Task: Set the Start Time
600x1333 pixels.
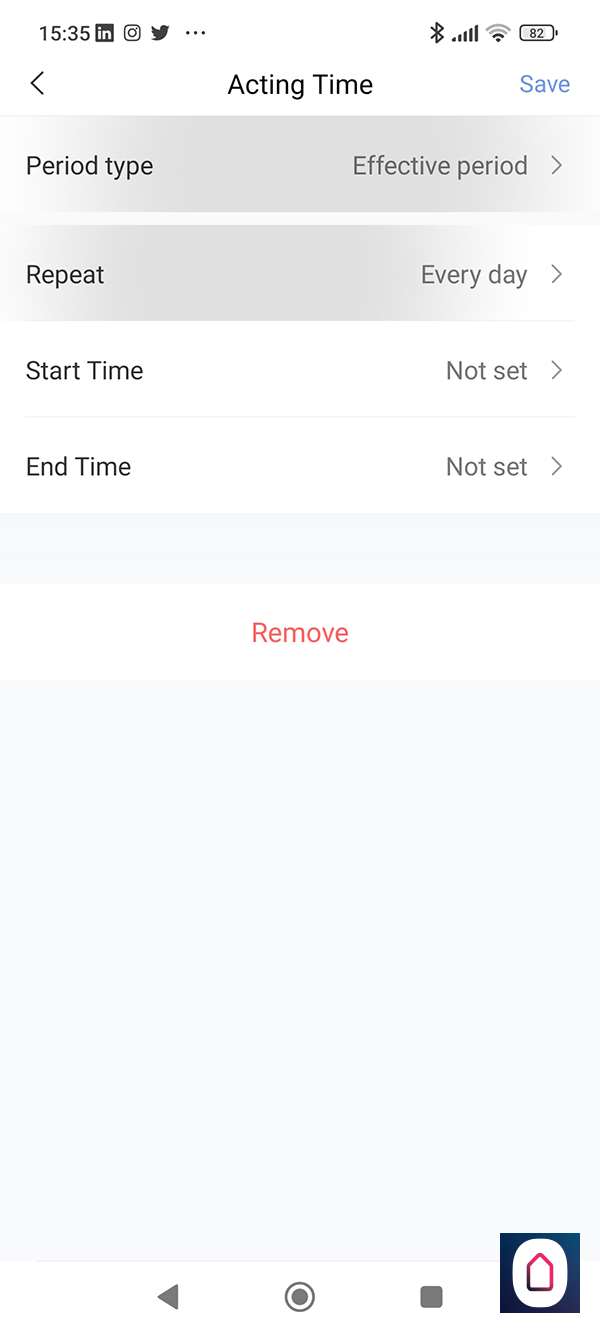Action: tap(300, 371)
